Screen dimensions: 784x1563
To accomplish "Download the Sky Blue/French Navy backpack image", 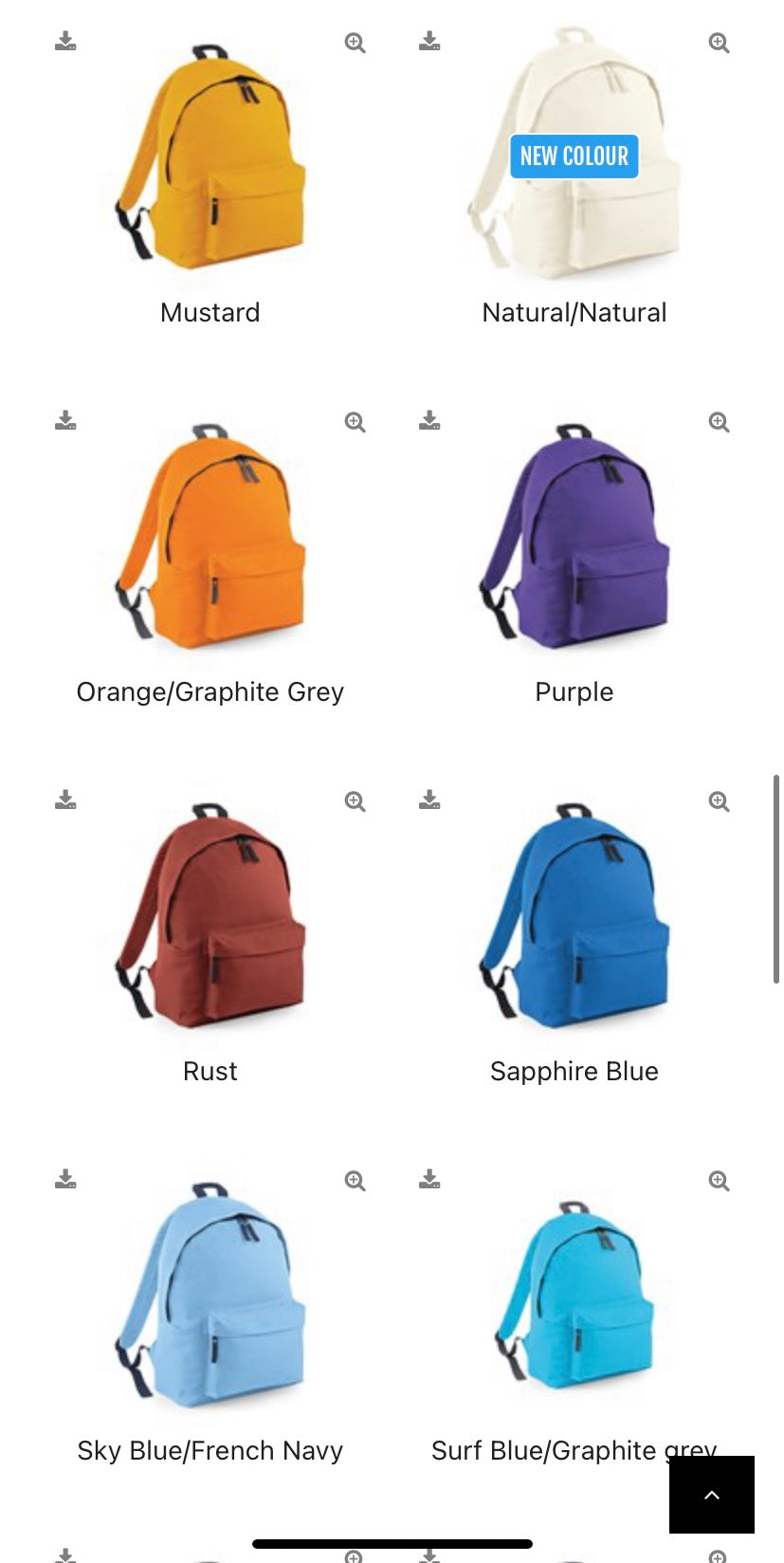I will [x=65, y=1180].
